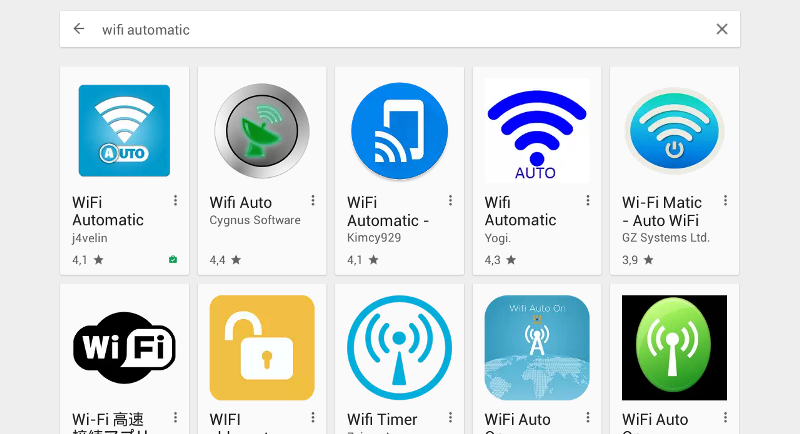Open the Wifi Timer app card

[x=399, y=348]
